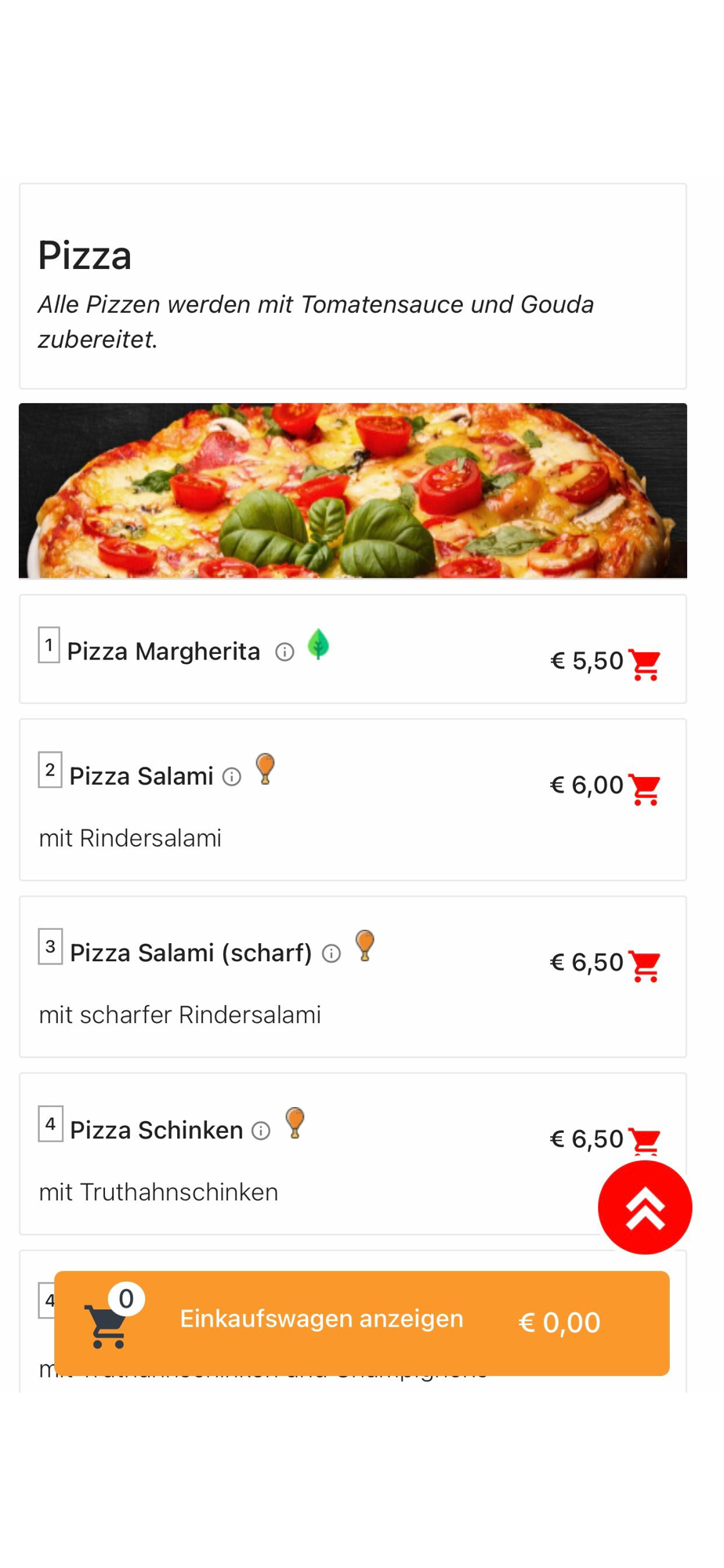Add Pizza Schinken to the cart
The image size is (724, 1568).
point(645,1142)
